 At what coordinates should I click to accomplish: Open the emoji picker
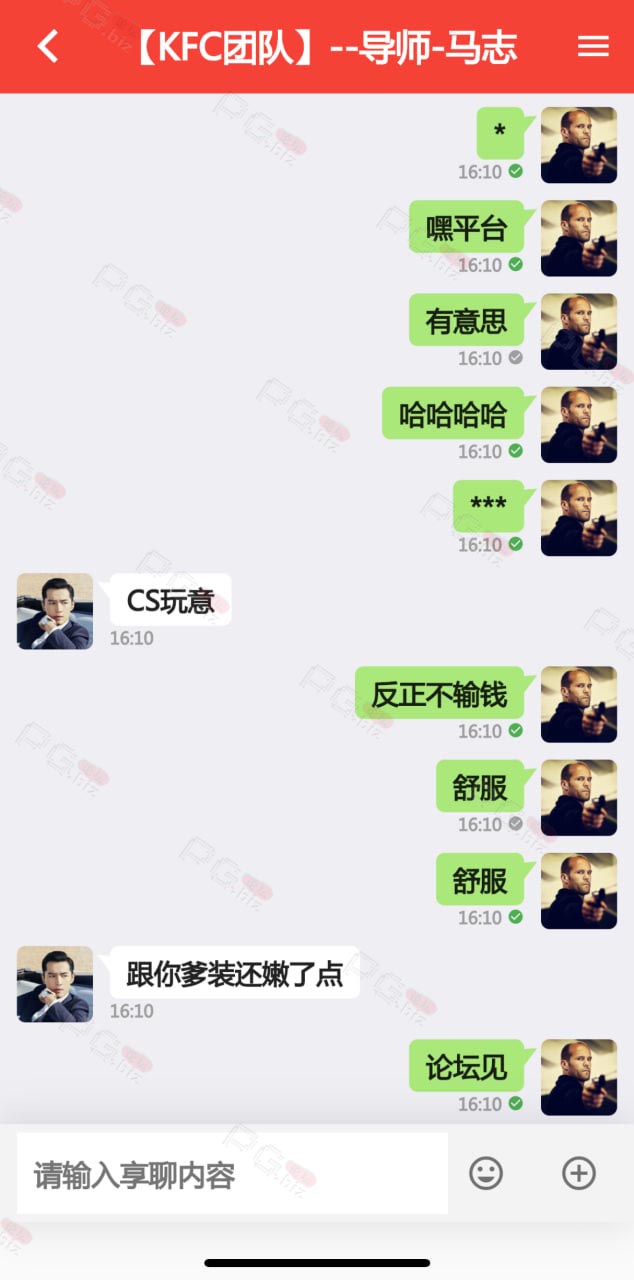486,1173
